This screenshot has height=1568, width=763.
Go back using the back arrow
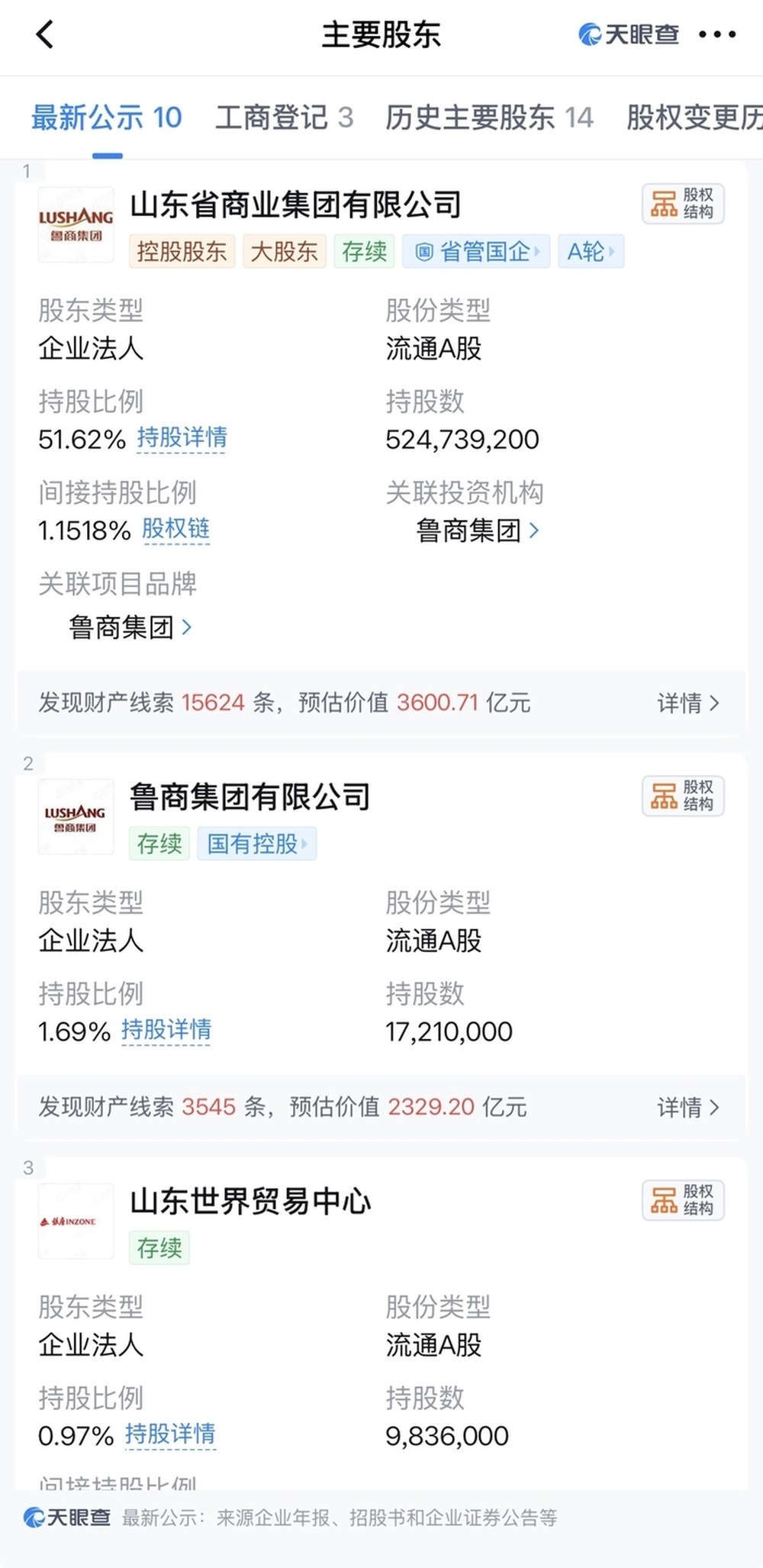point(45,34)
